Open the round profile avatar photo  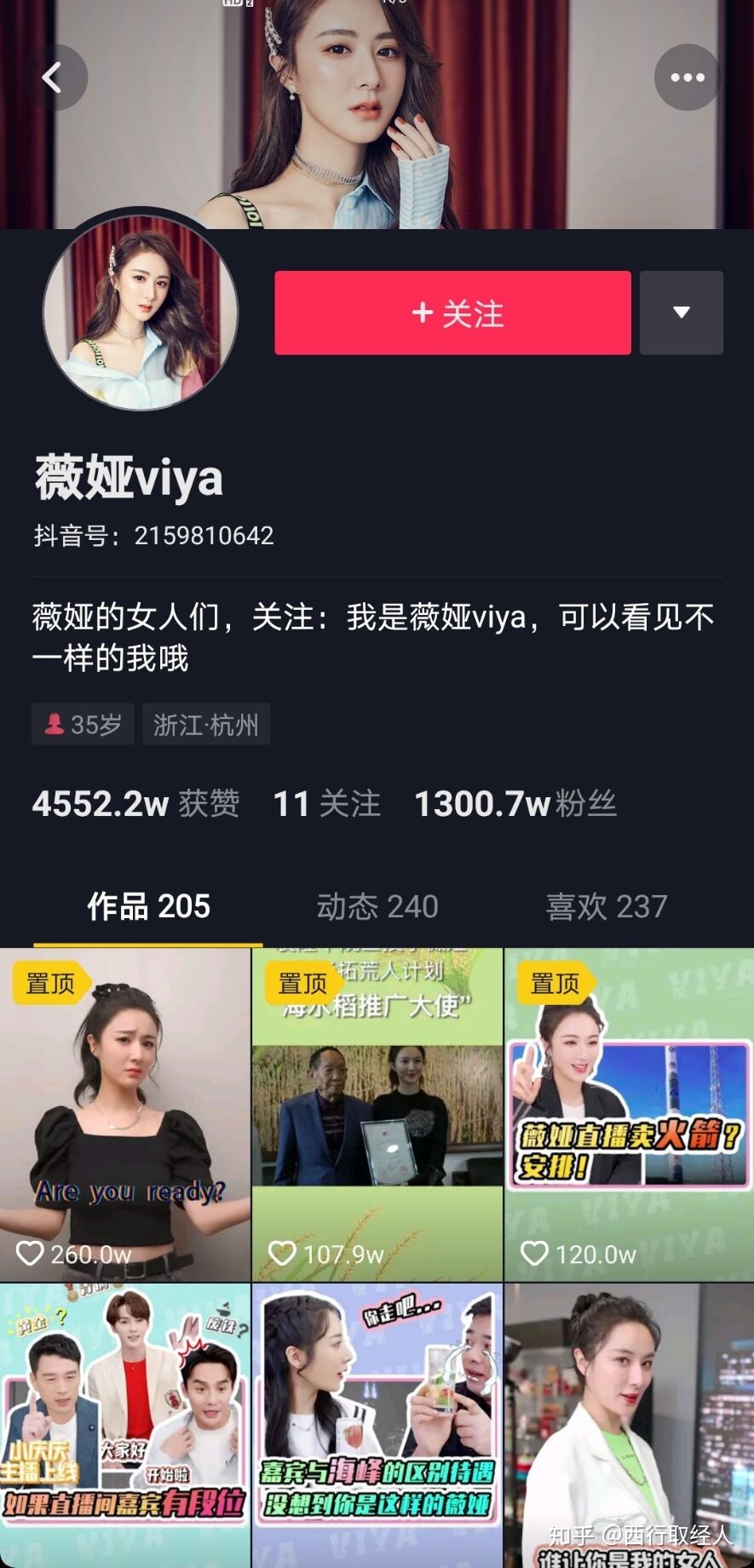[141, 312]
